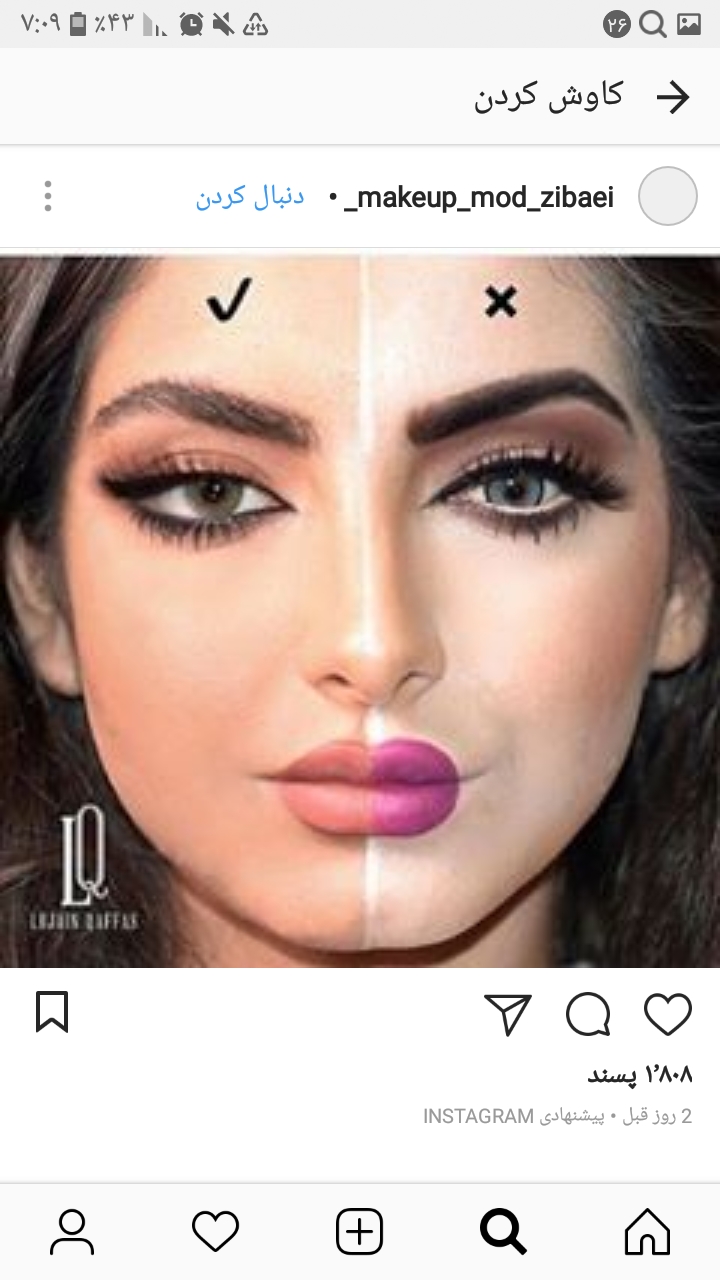Like this makeup post
The width and height of the screenshot is (720, 1280).
(668, 1015)
